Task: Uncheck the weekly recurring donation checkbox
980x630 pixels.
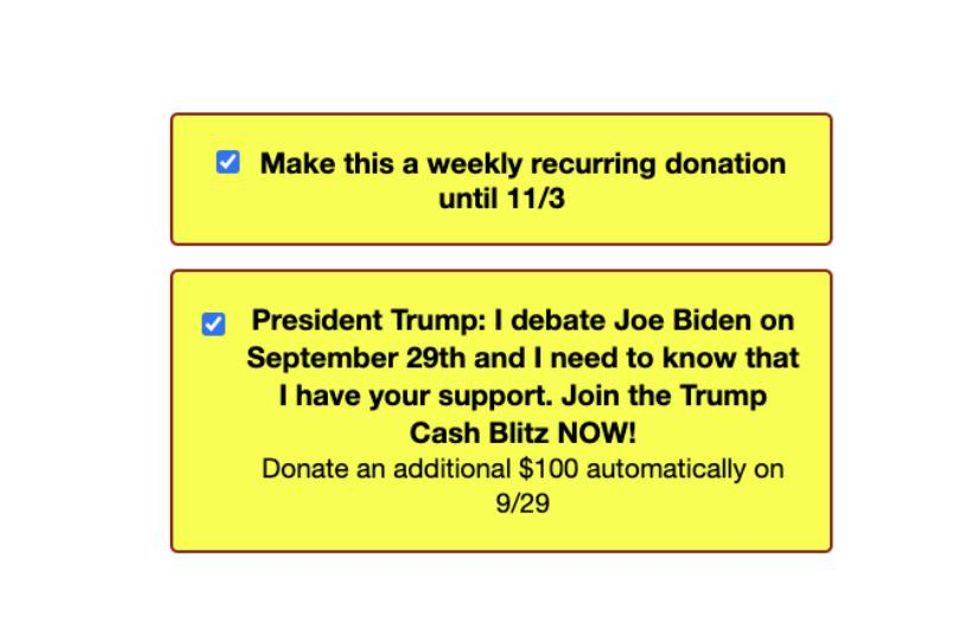Action: 228,162
